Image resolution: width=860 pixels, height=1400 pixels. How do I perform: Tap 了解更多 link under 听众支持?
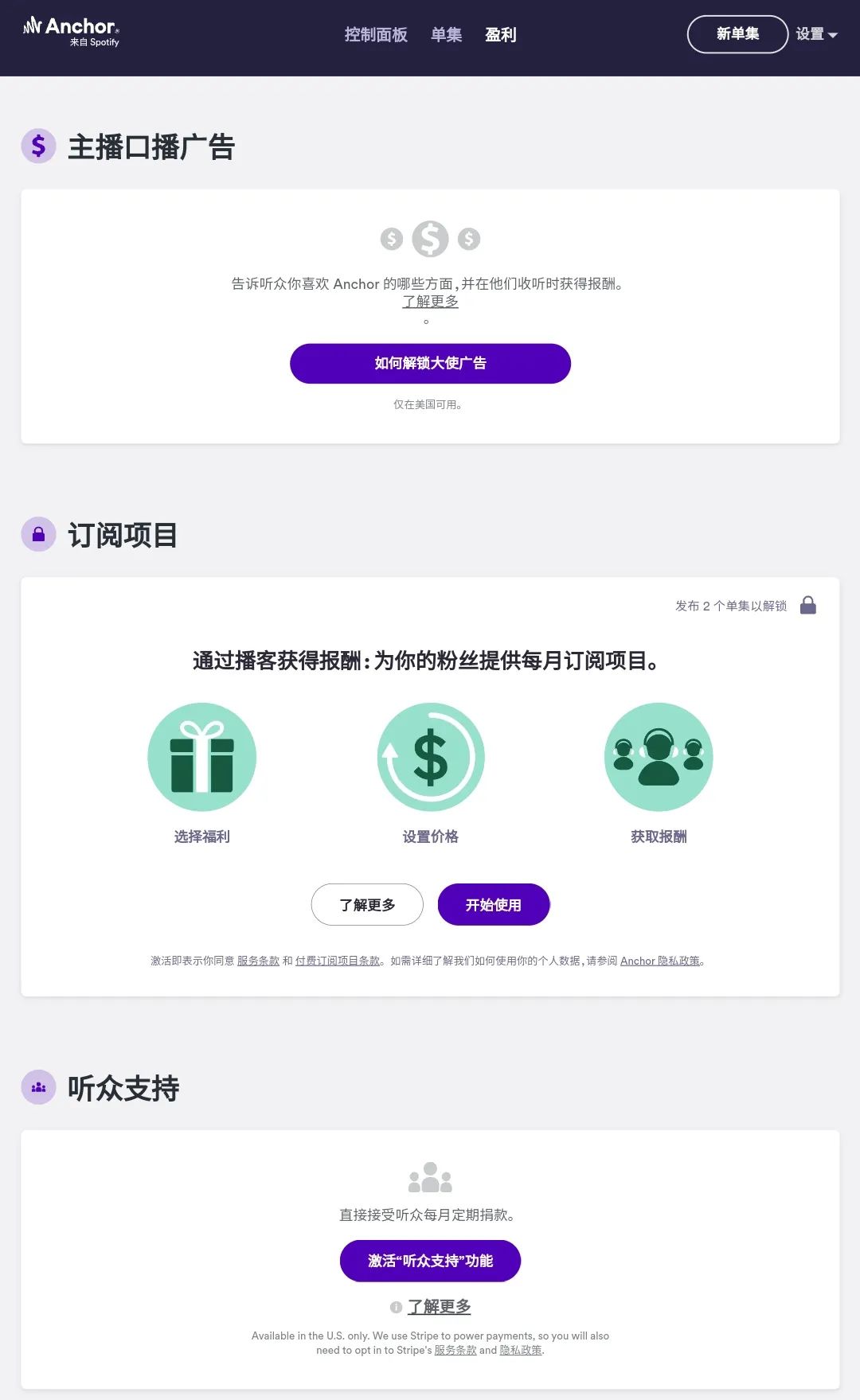439,1307
